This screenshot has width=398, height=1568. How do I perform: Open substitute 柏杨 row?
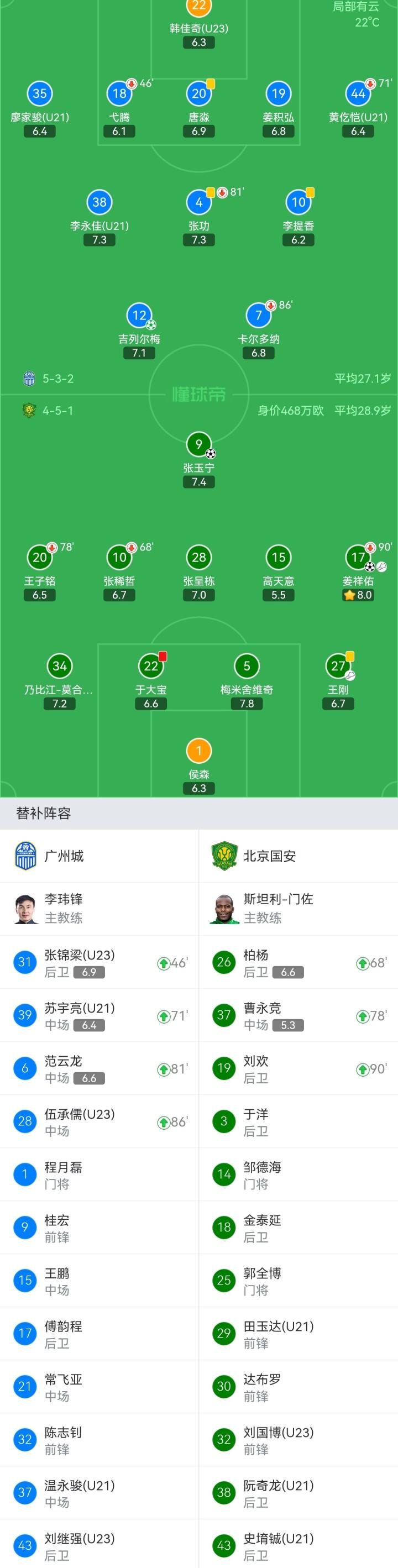(x=298, y=962)
